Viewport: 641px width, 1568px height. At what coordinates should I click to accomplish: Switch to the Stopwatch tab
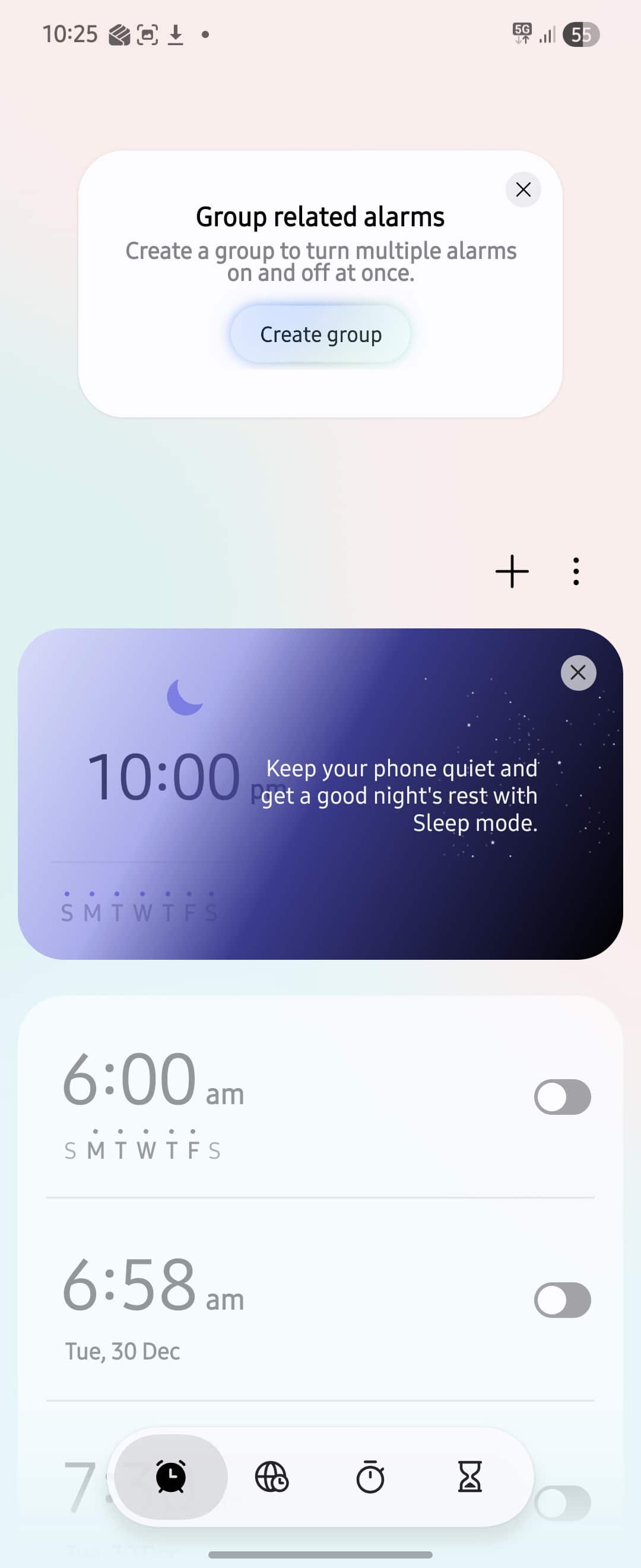[370, 1477]
